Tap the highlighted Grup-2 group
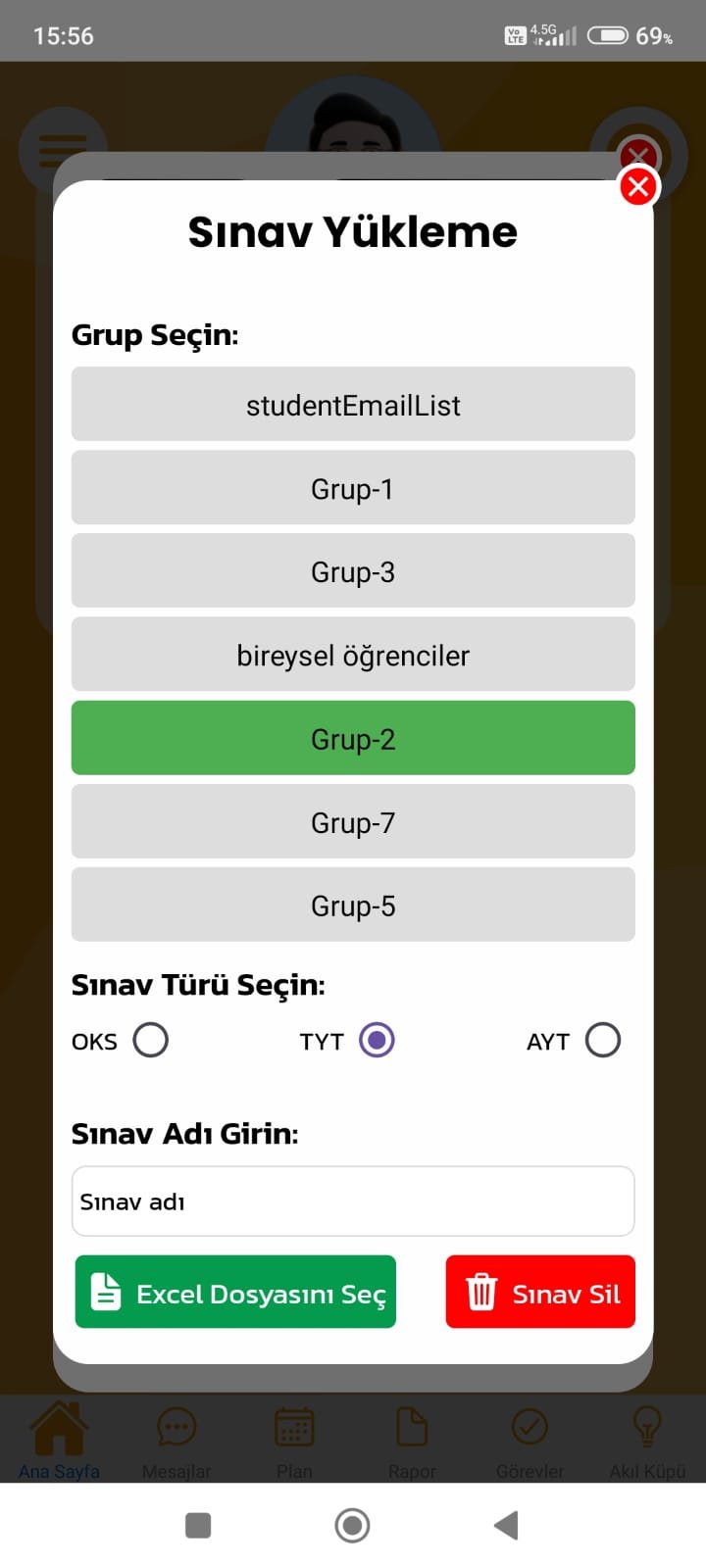 tap(353, 738)
